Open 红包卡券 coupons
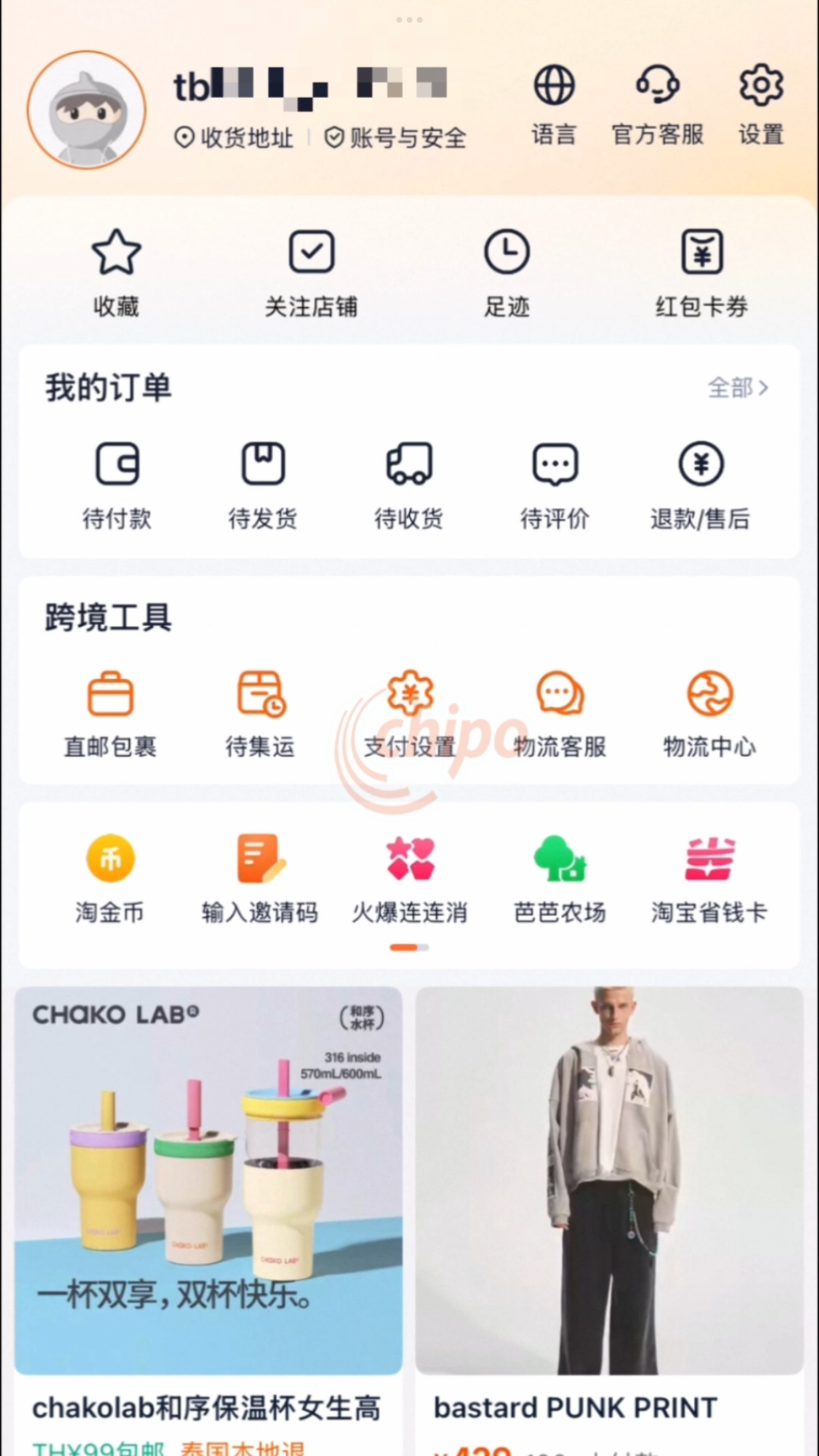The image size is (819, 1456). 701,273
